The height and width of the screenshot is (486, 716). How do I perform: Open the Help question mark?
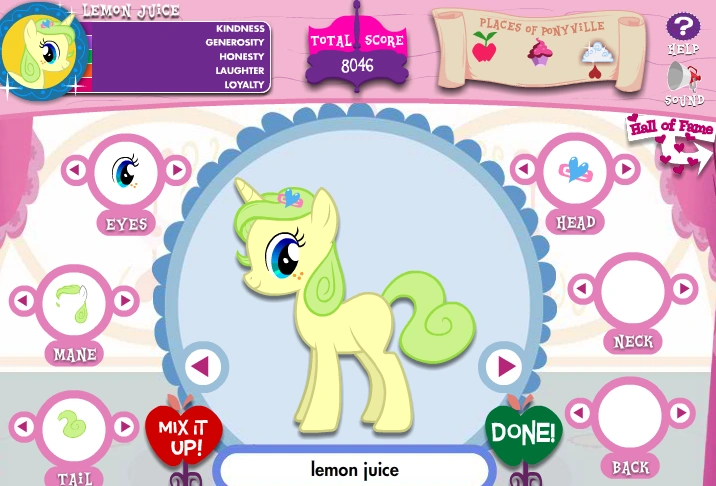[x=683, y=26]
